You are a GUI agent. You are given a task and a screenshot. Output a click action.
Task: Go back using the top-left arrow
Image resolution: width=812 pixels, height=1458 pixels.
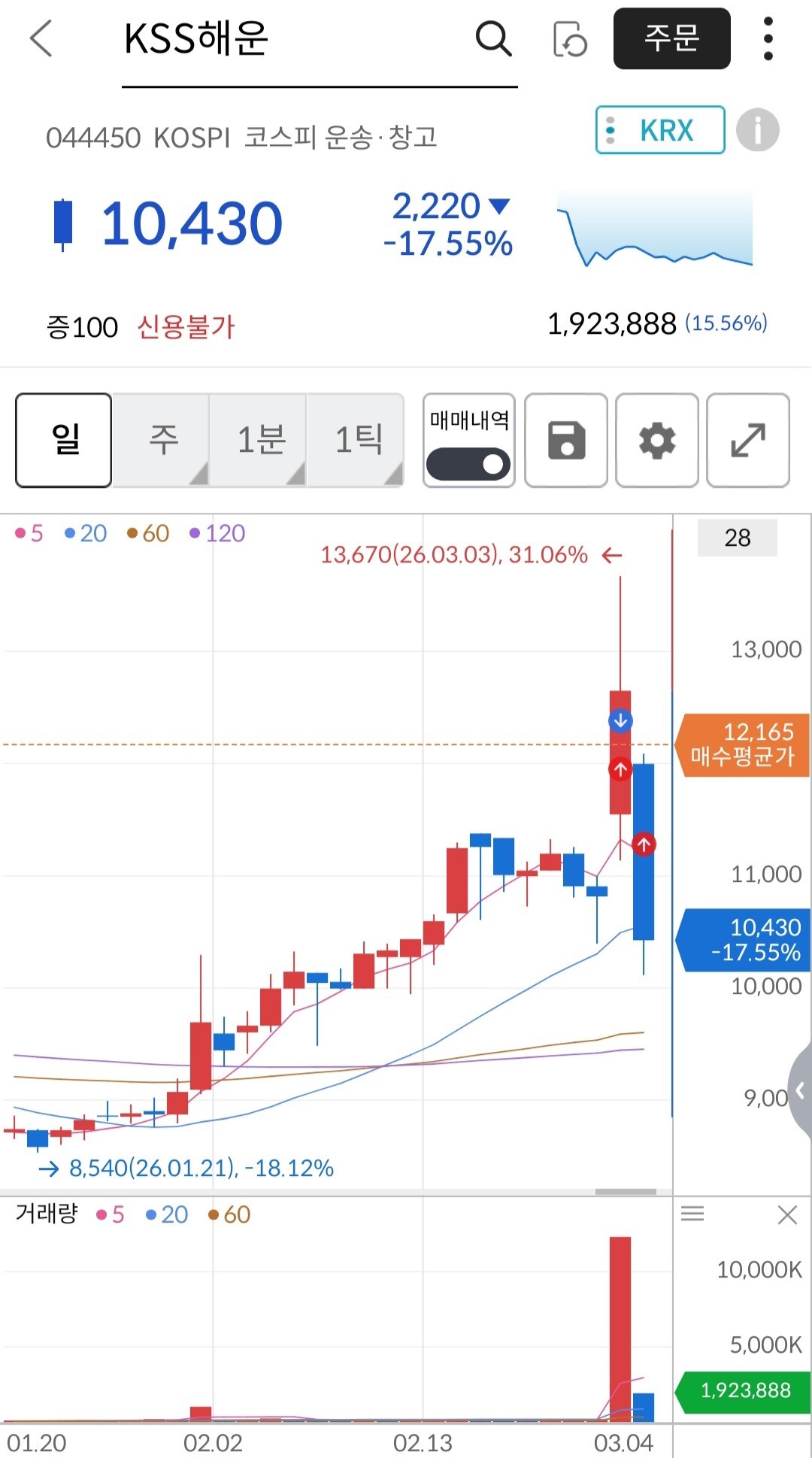tap(42, 38)
